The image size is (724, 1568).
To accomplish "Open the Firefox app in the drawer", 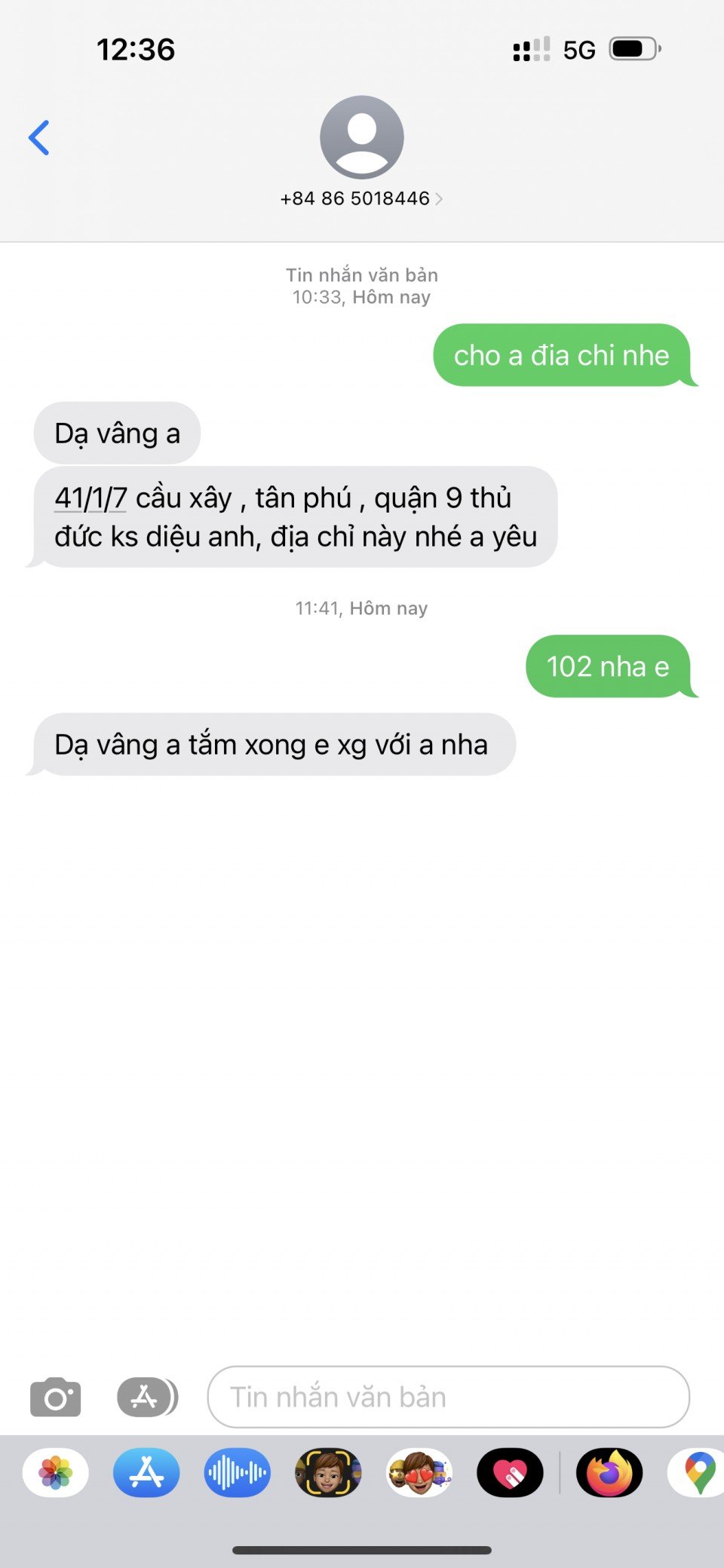I will 609,1472.
